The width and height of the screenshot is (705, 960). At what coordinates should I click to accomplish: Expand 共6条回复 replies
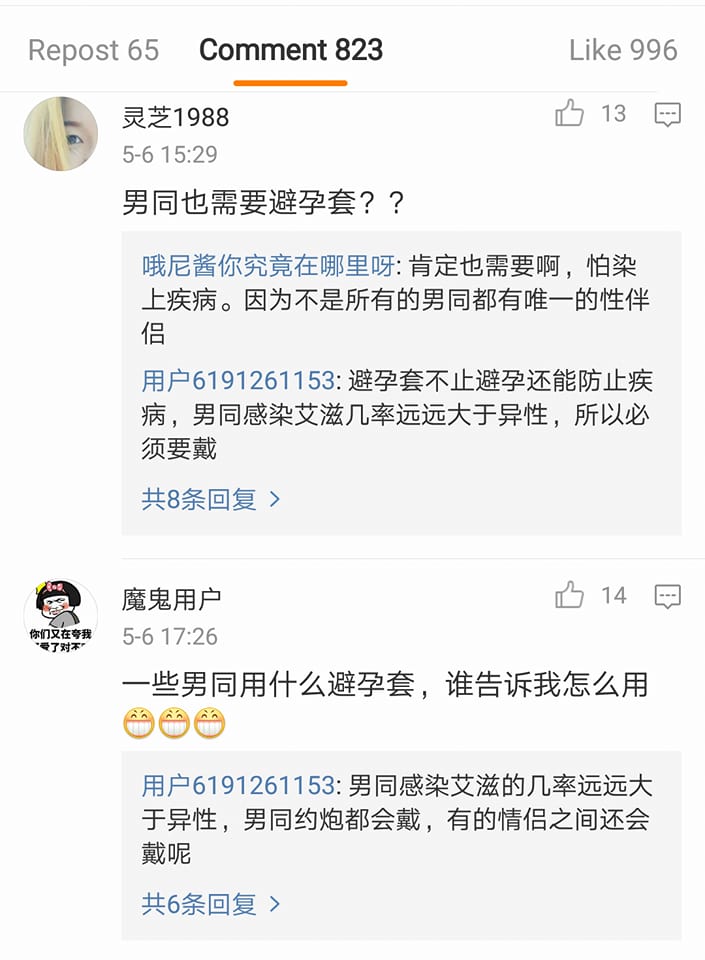211,904
